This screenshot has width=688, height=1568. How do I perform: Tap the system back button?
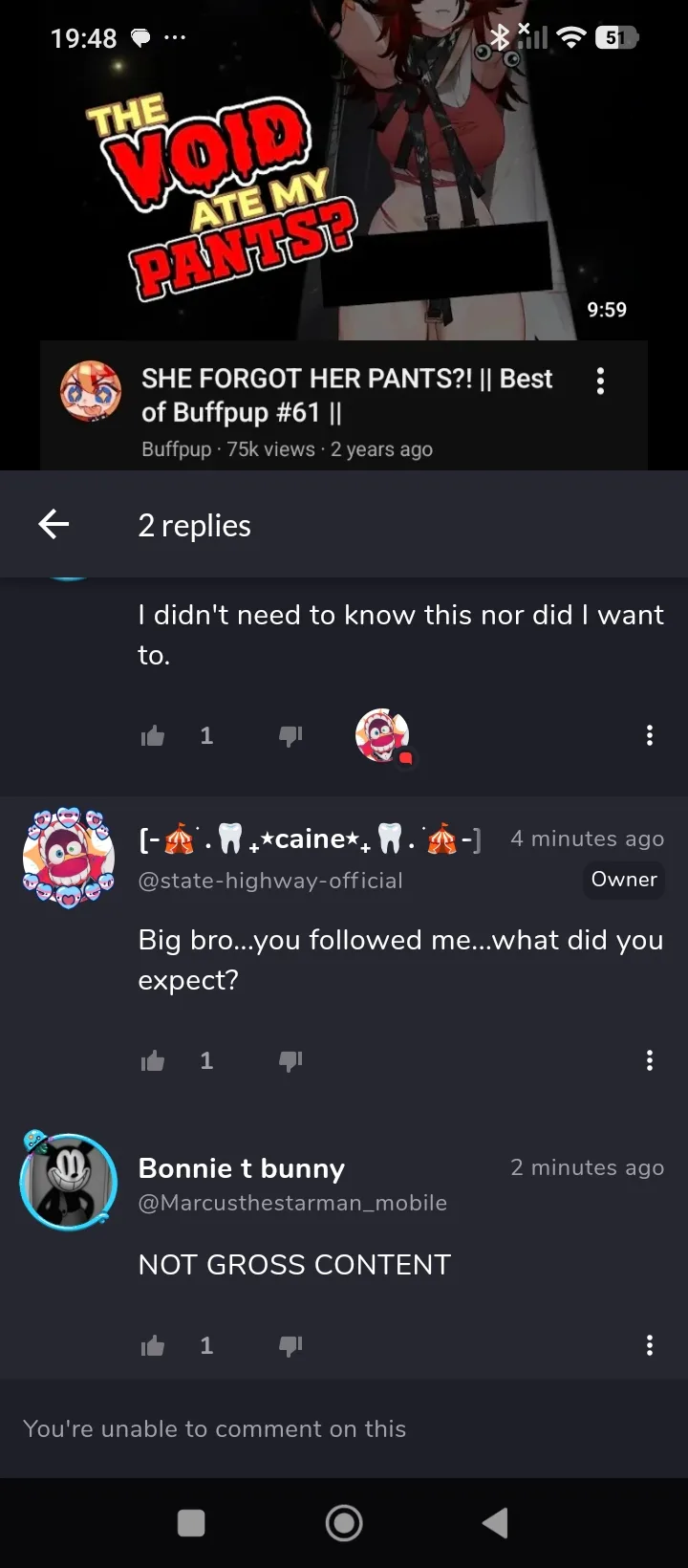point(495,1523)
